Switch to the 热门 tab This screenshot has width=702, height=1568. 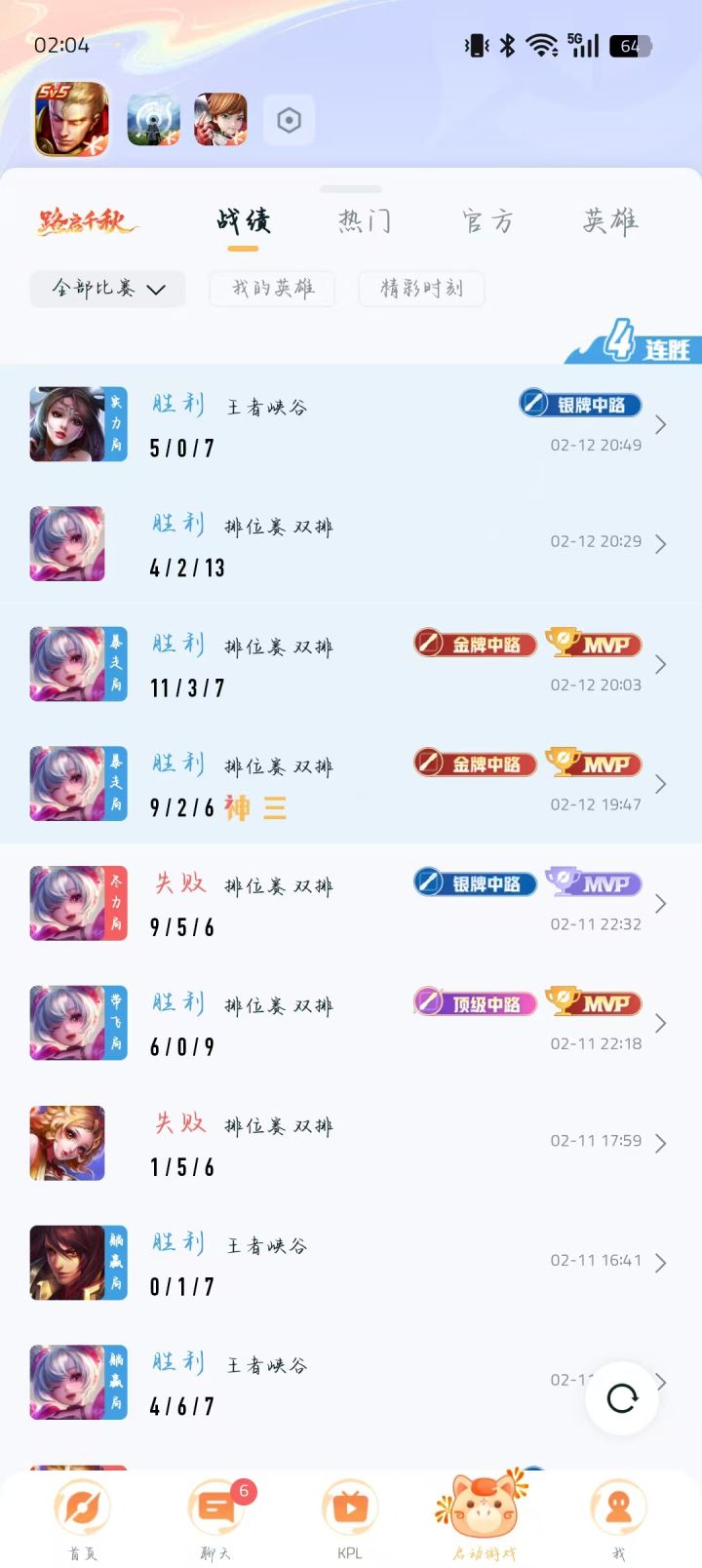tap(364, 221)
